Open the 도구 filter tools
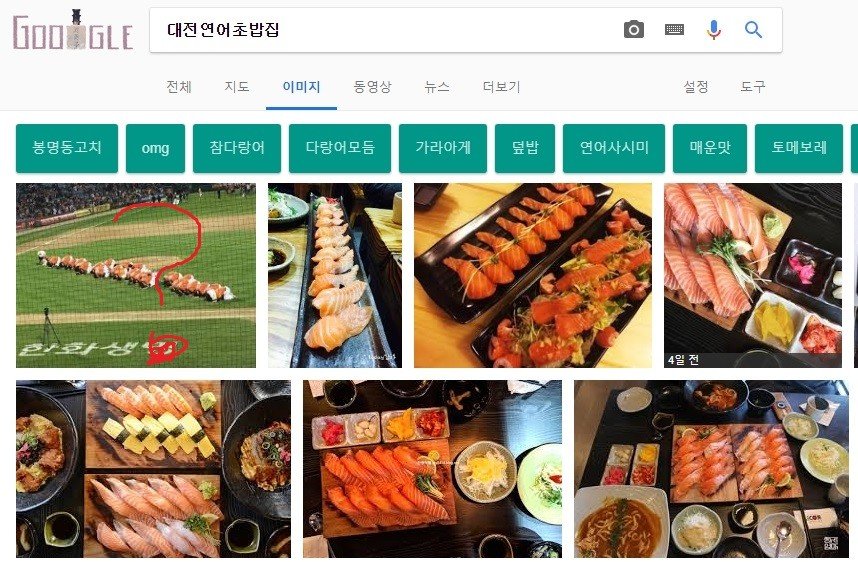The image size is (858, 562). pyautogui.click(x=753, y=87)
